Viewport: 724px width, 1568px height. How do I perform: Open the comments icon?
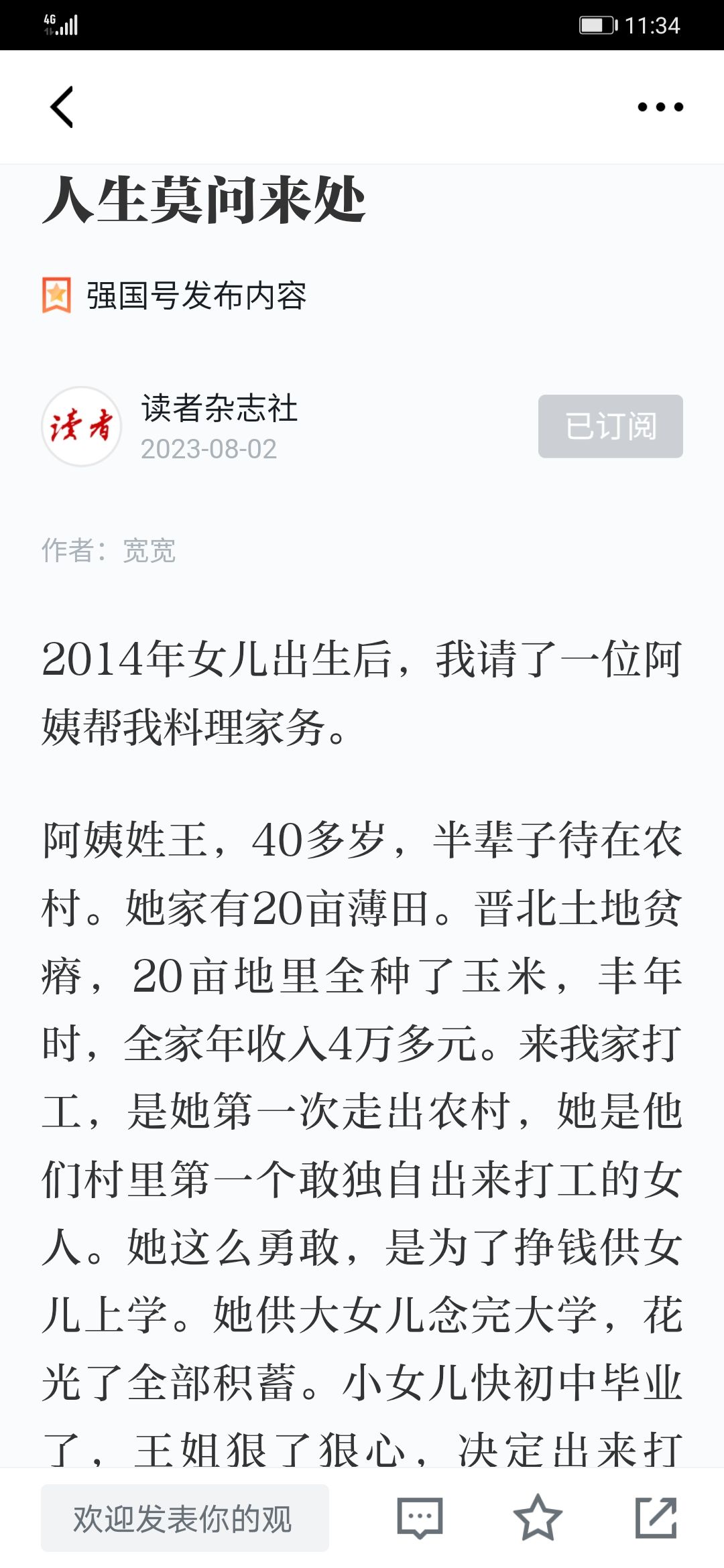[420, 1518]
